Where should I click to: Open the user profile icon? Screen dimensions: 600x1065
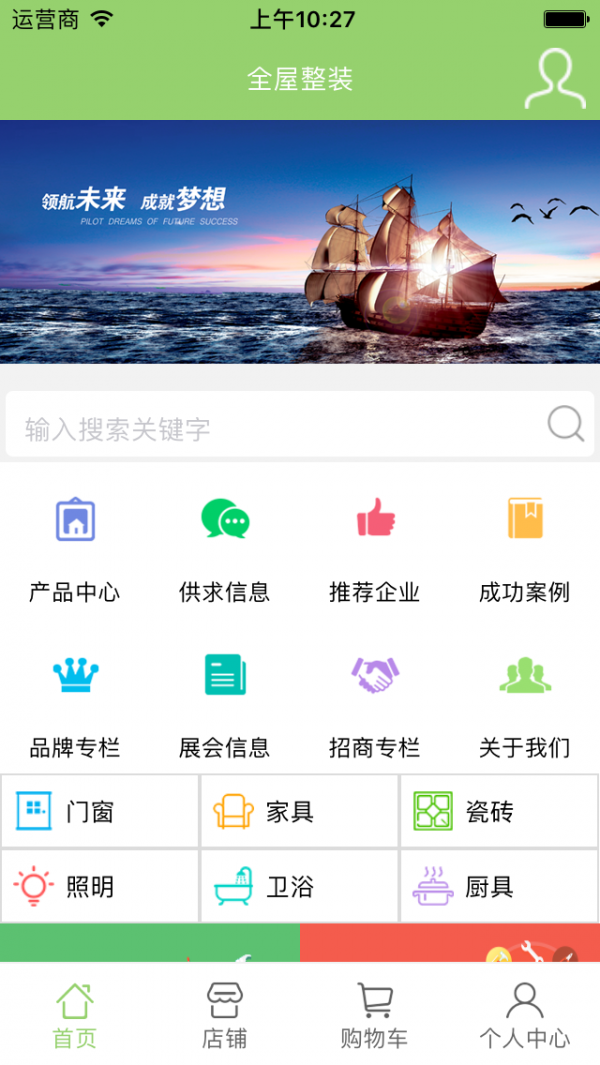[x=555, y=78]
